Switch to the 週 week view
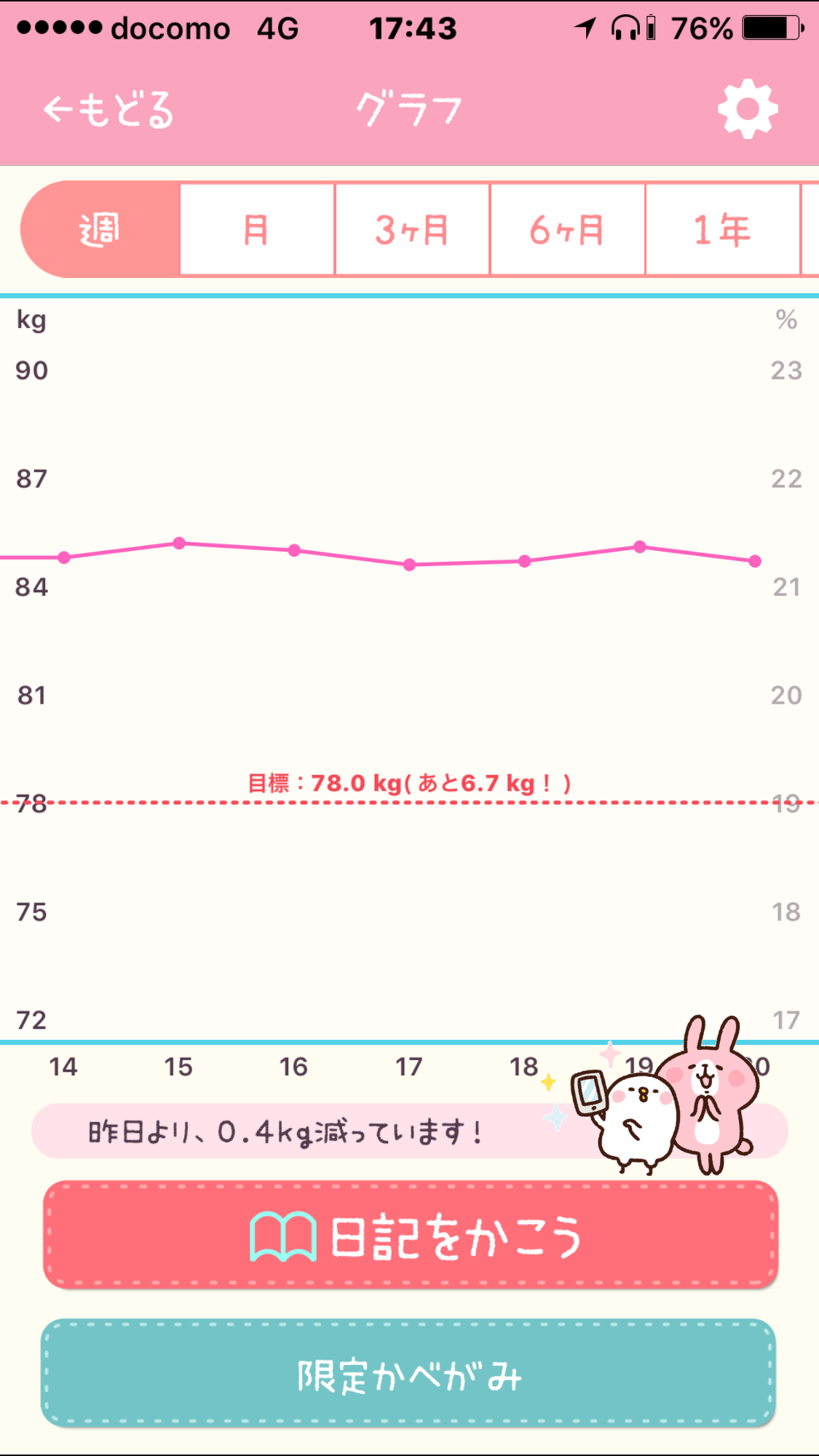 tap(100, 230)
